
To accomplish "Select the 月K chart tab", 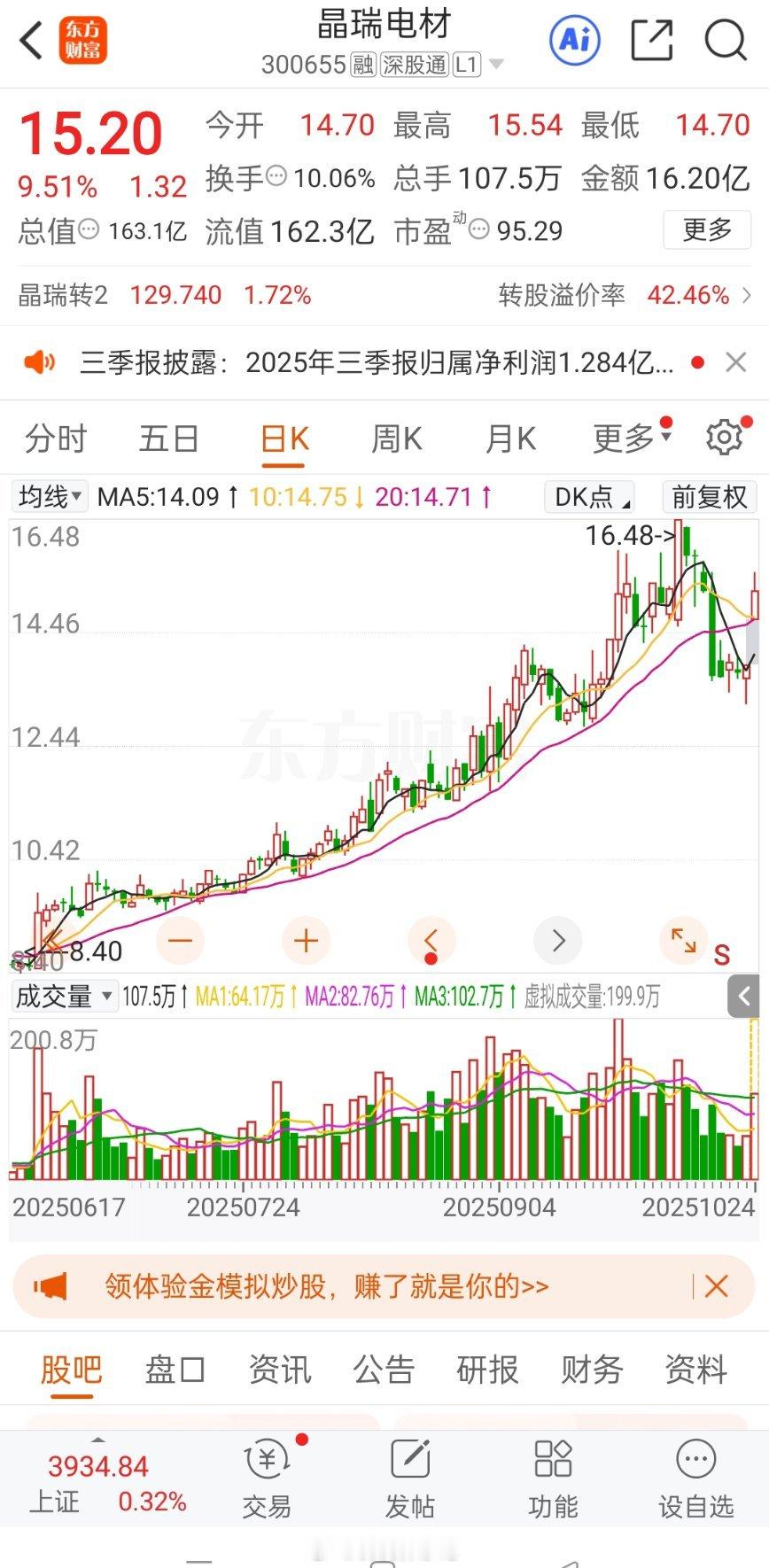I will [510, 439].
